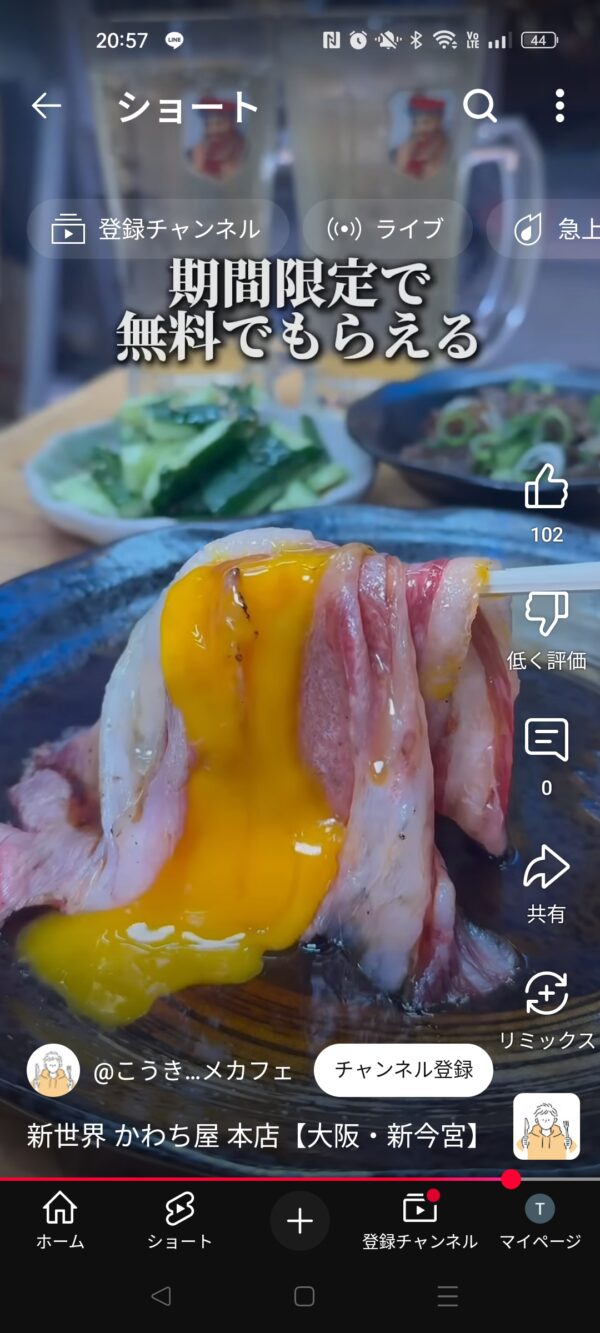Open the 登録チャンネル tab at bottom
The width and height of the screenshot is (600, 1333).
pos(420,1220)
